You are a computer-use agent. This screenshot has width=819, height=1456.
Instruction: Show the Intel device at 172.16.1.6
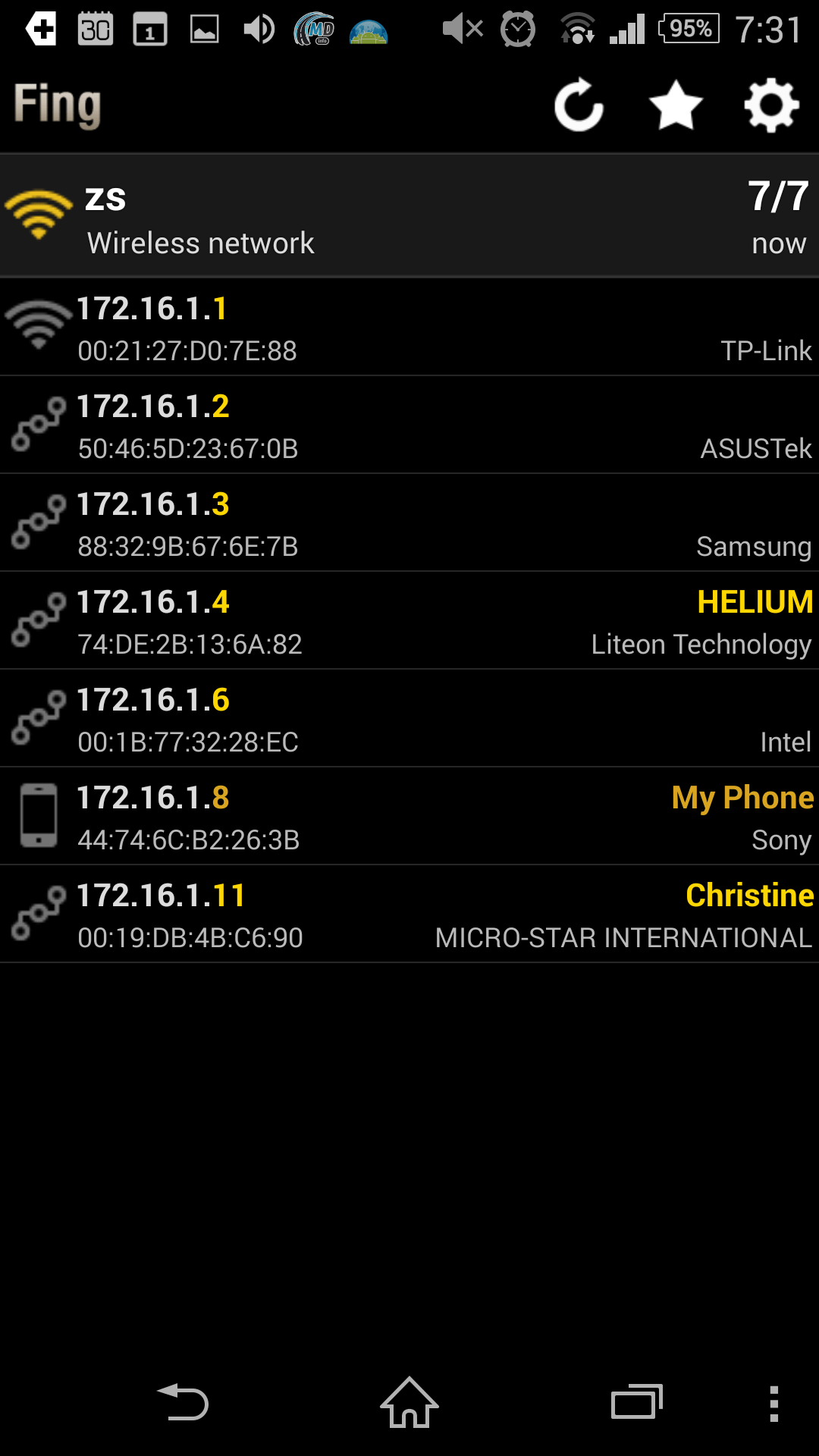click(x=409, y=719)
